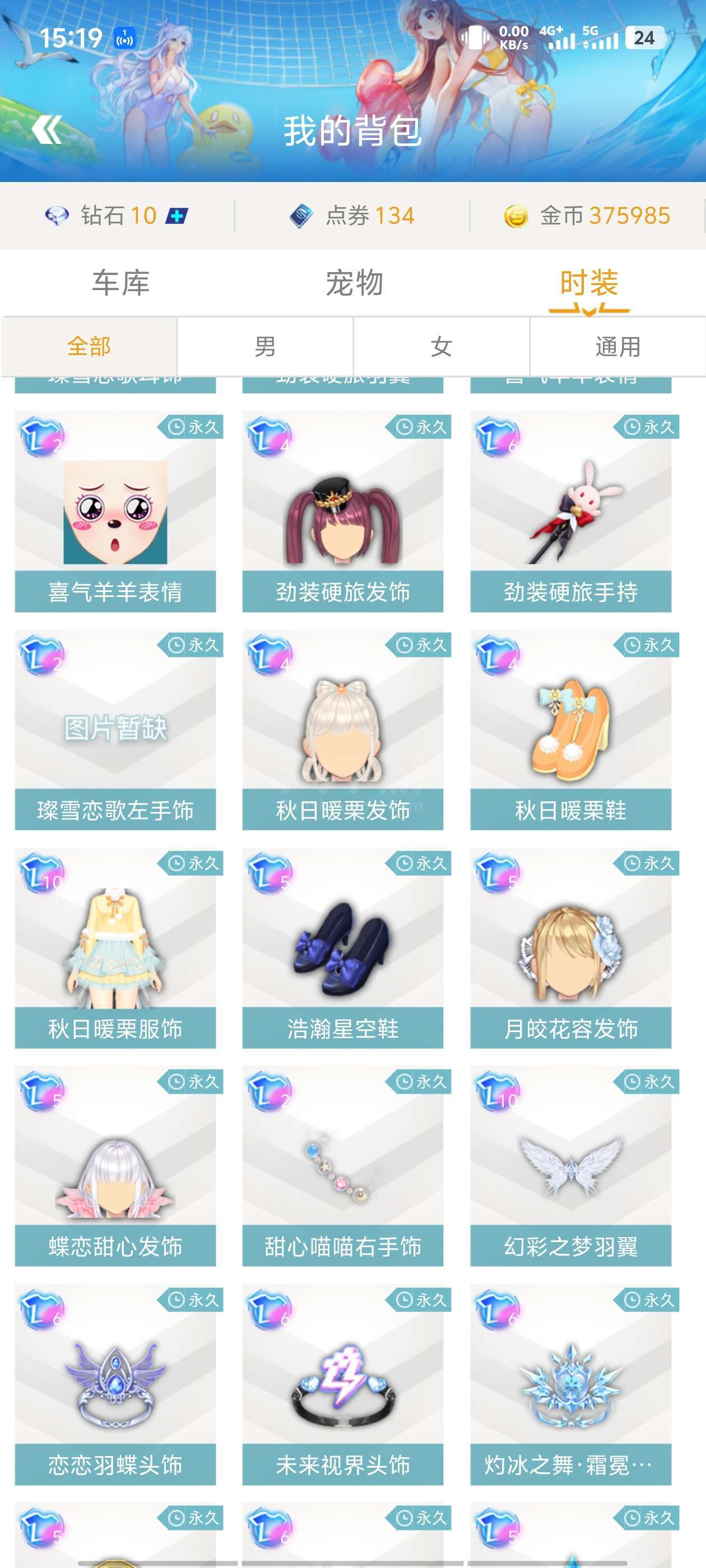Show 全部 fashion items
Image resolution: width=706 pixels, height=1568 pixels.
[89, 346]
